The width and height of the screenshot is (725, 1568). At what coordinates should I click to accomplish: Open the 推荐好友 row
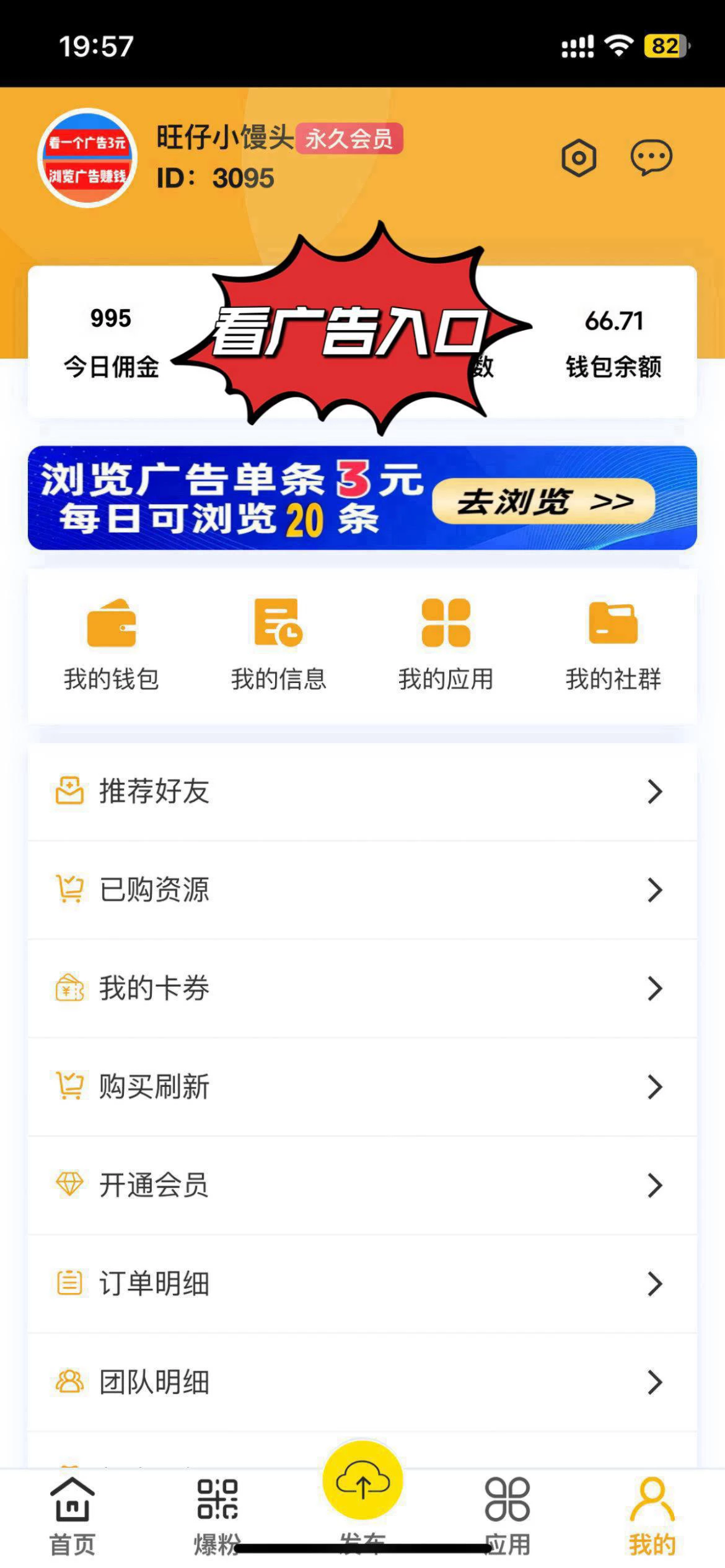[x=362, y=791]
